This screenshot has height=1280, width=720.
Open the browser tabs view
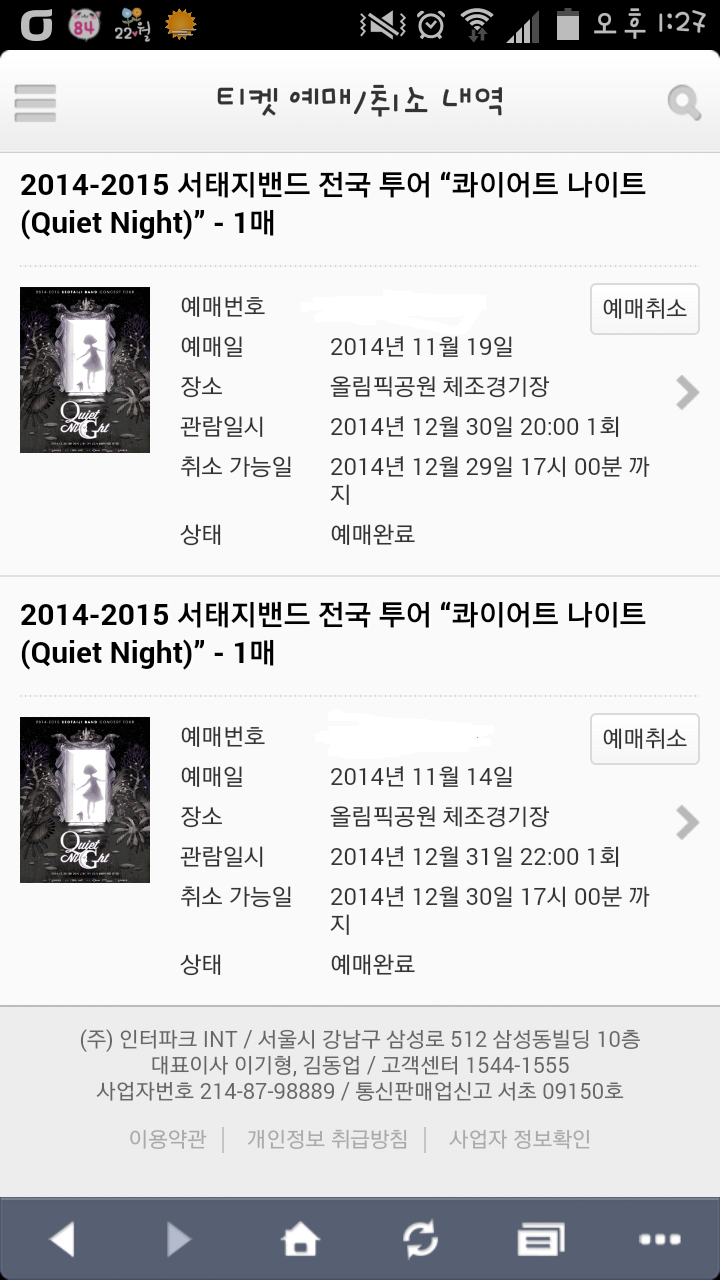pyautogui.click(x=540, y=1240)
